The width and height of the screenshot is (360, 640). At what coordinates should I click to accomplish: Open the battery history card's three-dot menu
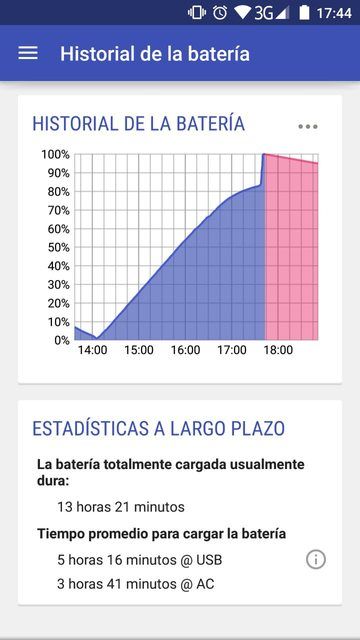tap(308, 127)
